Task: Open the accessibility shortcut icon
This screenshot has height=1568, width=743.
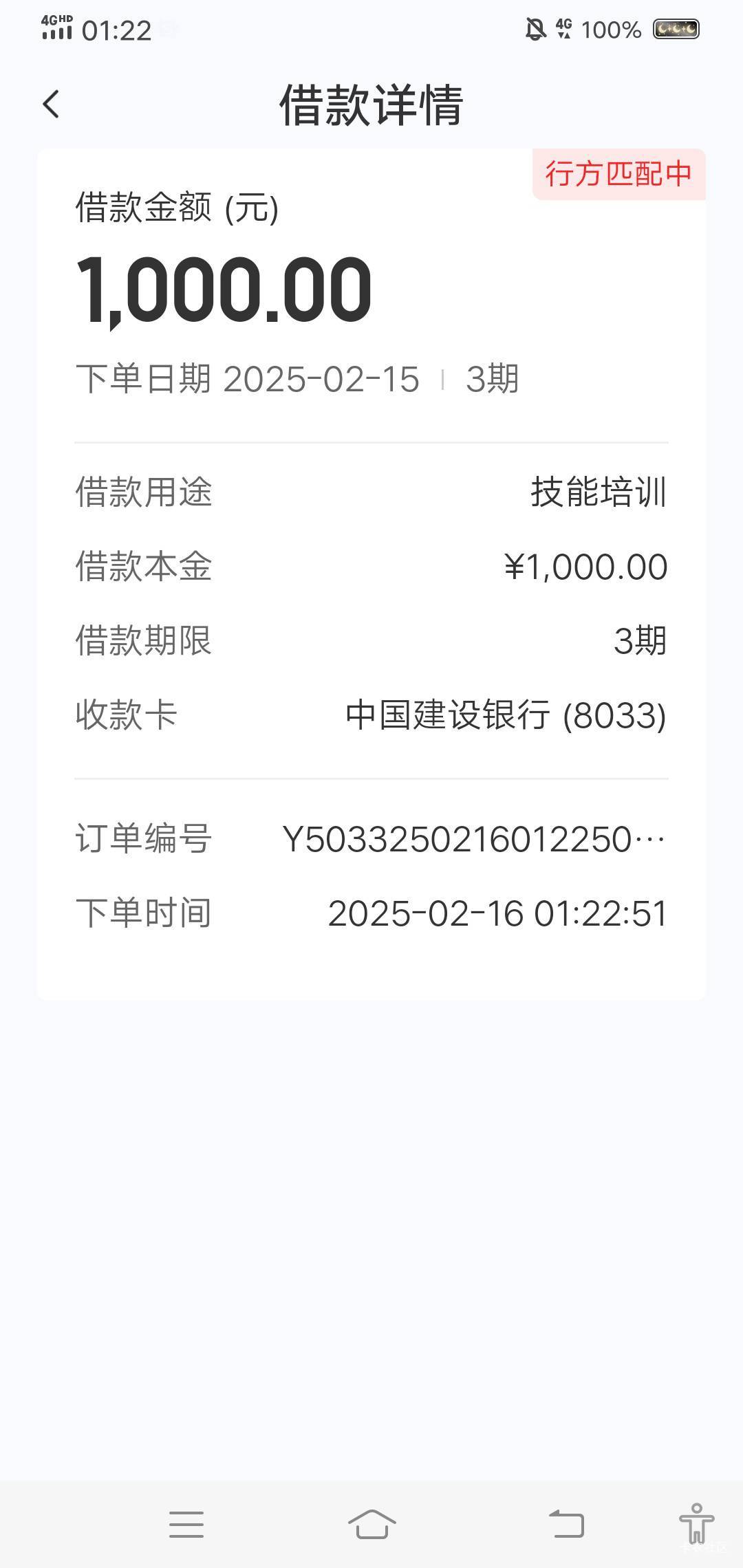Action: [x=696, y=1523]
